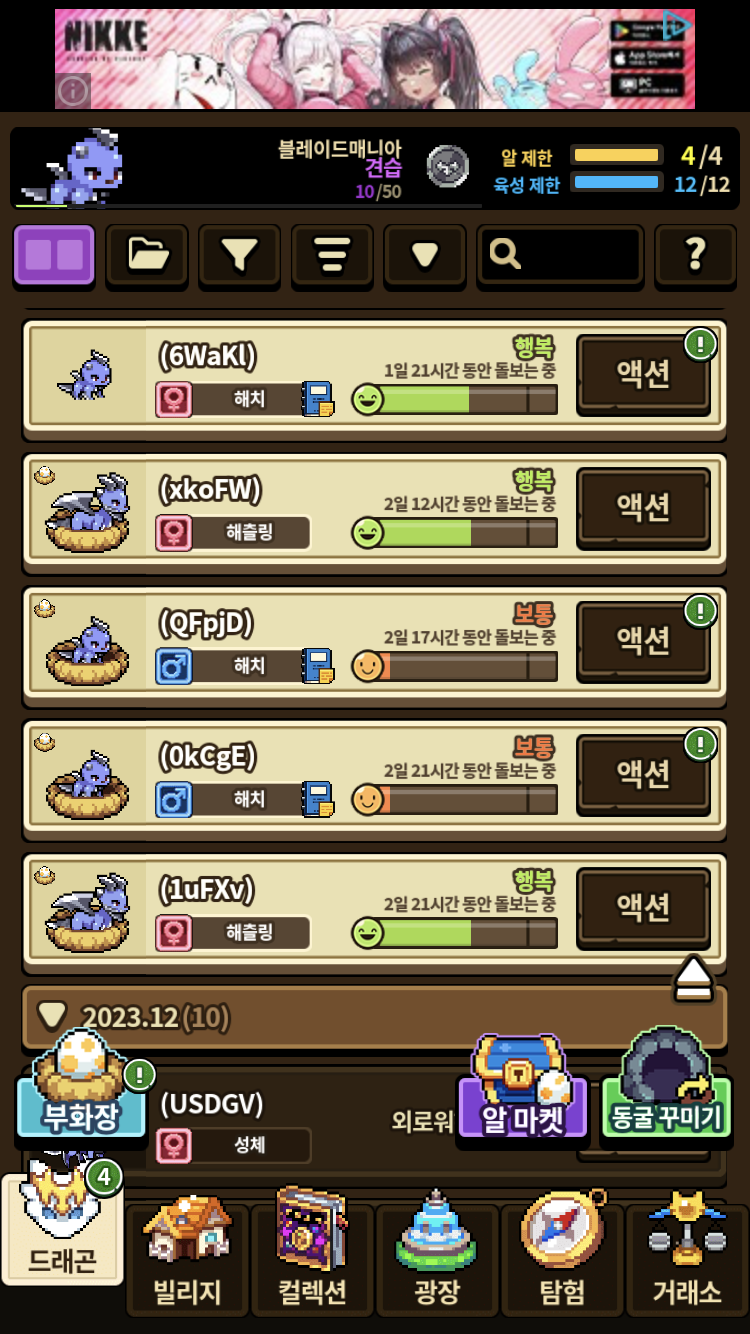Viewport: 750px width, 1334px height.
Task: Open the question mark help
Action: click(x=695, y=255)
